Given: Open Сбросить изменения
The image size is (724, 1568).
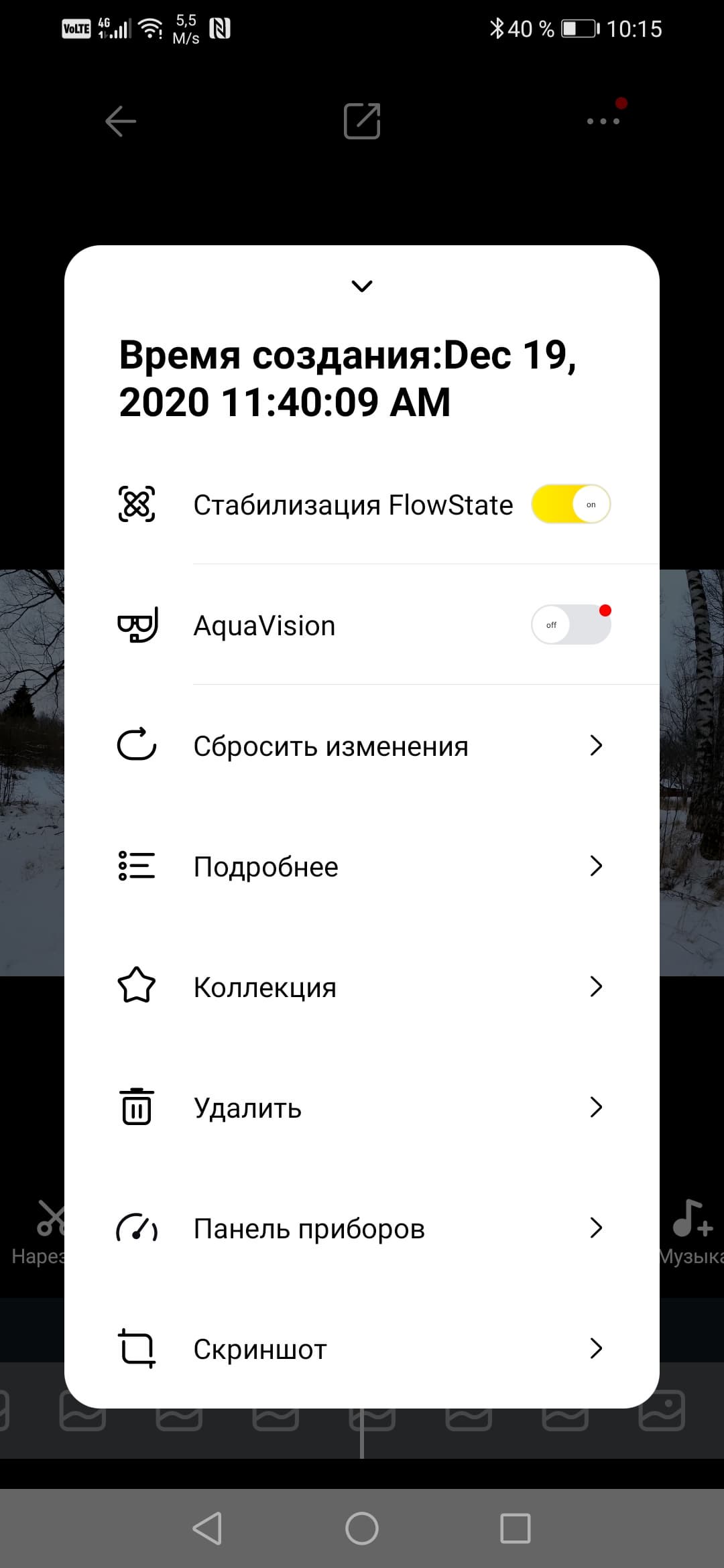Looking at the screenshot, I should (x=362, y=746).
